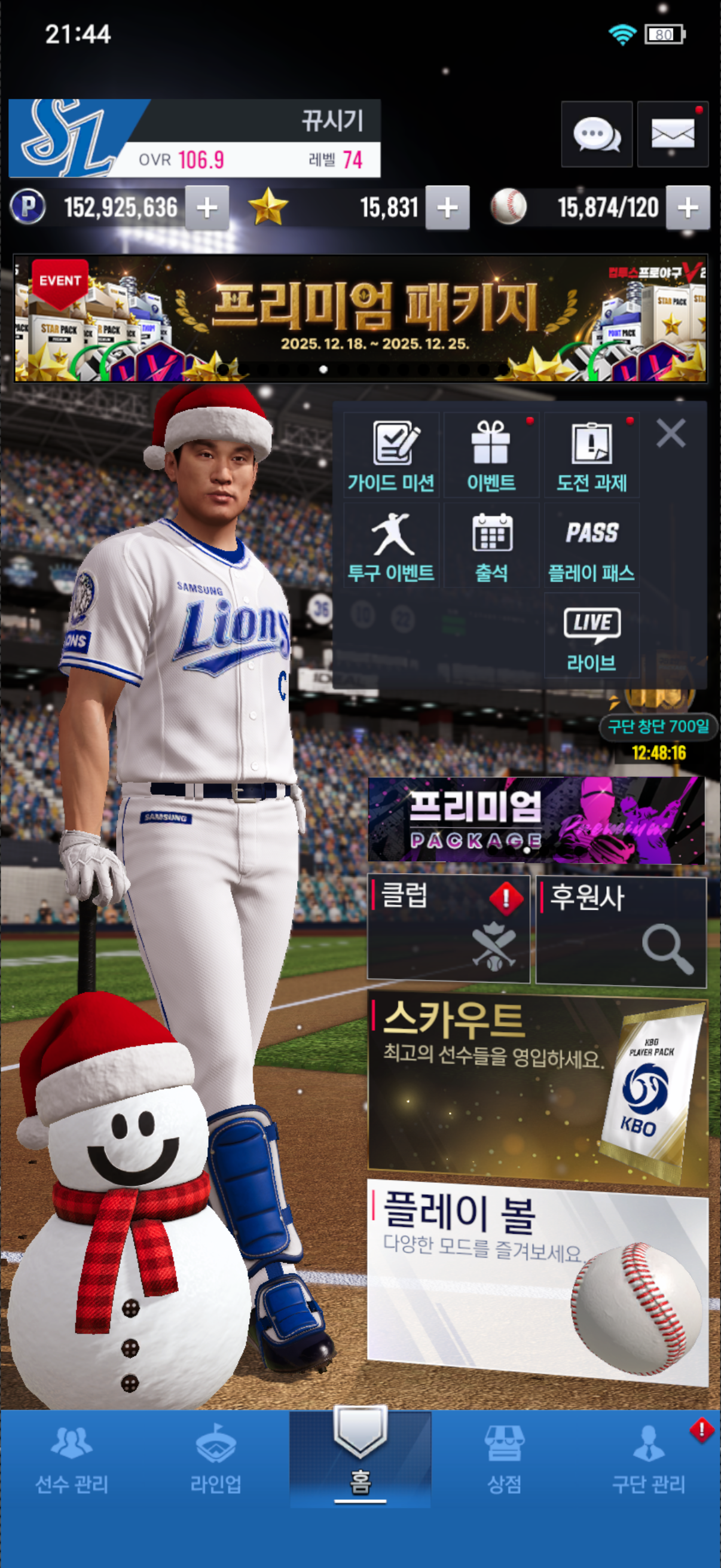Open the mailbox envelope

pyautogui.click(x=673, y=134)
